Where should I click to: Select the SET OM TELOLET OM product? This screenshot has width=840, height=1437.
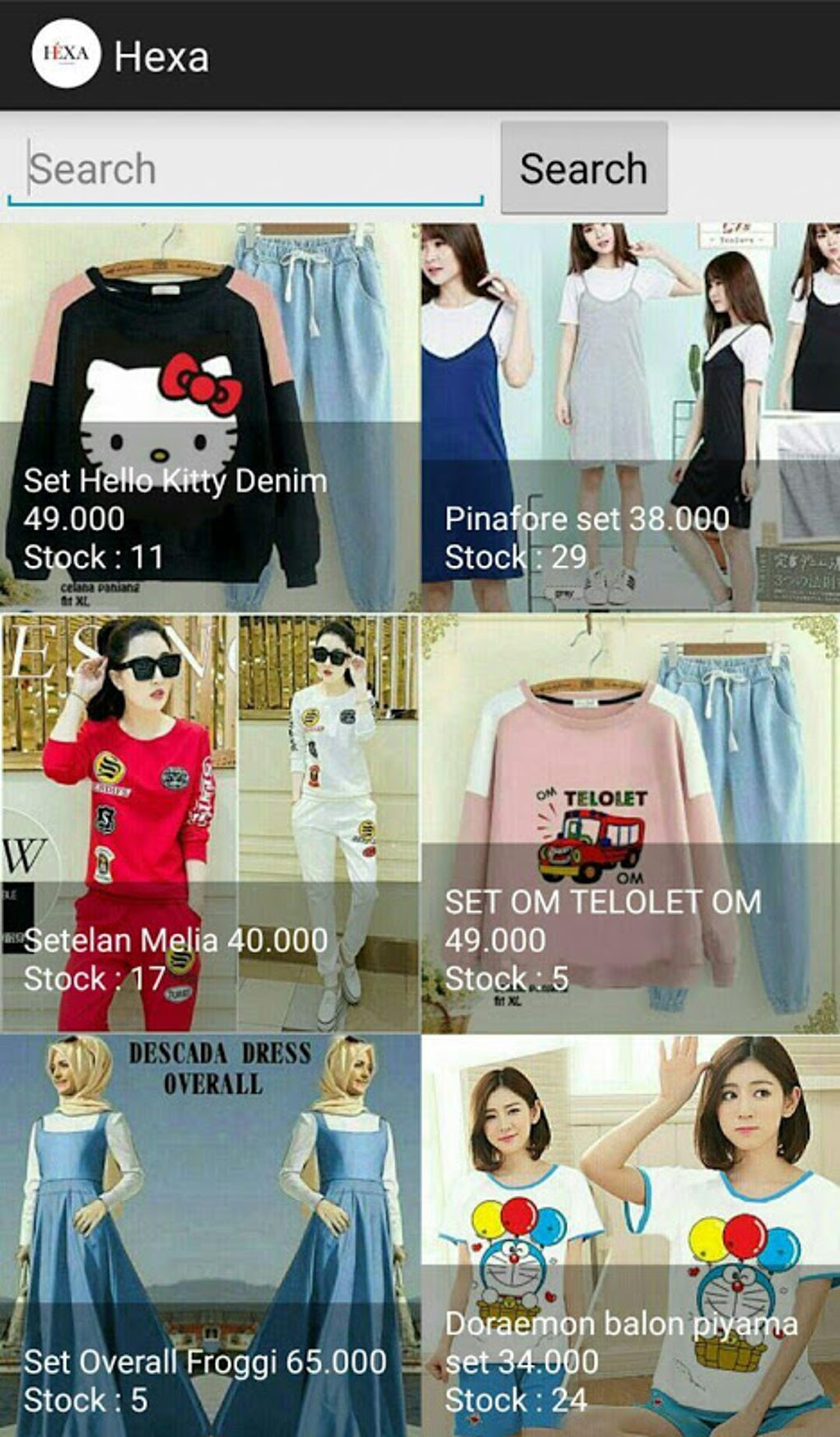coord(630,822)
